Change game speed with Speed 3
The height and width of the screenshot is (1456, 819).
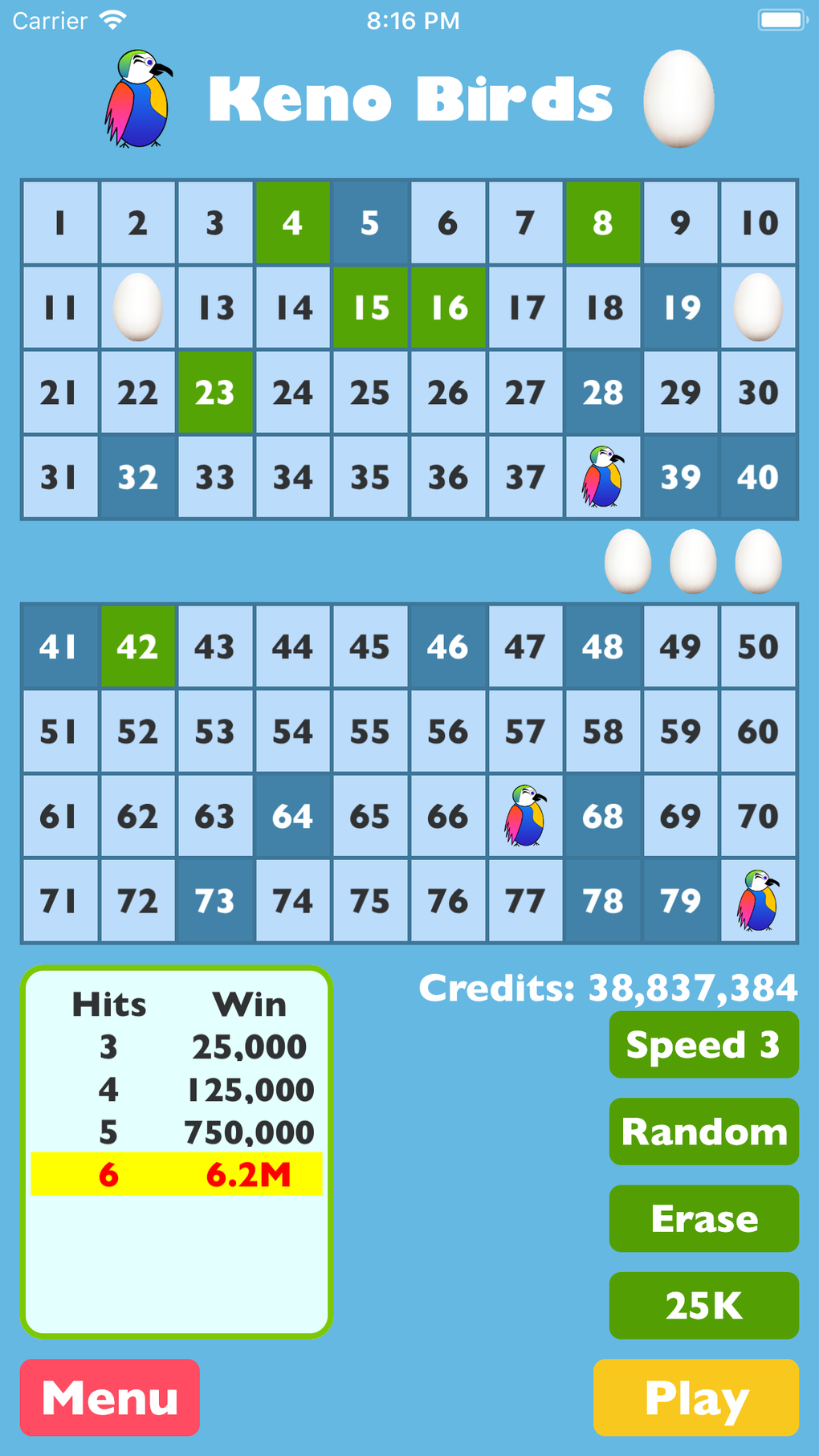[x=703, y=1045]
